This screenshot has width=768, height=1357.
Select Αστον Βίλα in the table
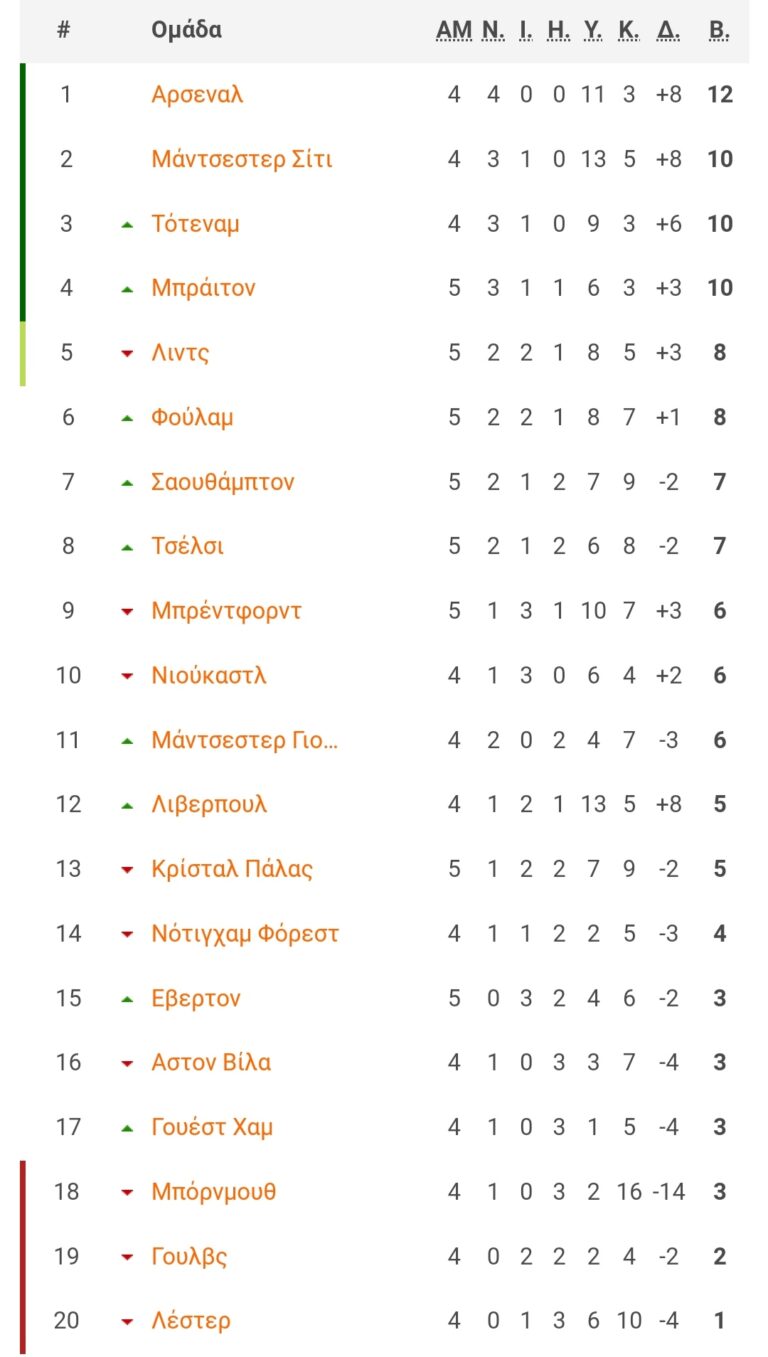pyautogui.click(x=210, y=1062)
